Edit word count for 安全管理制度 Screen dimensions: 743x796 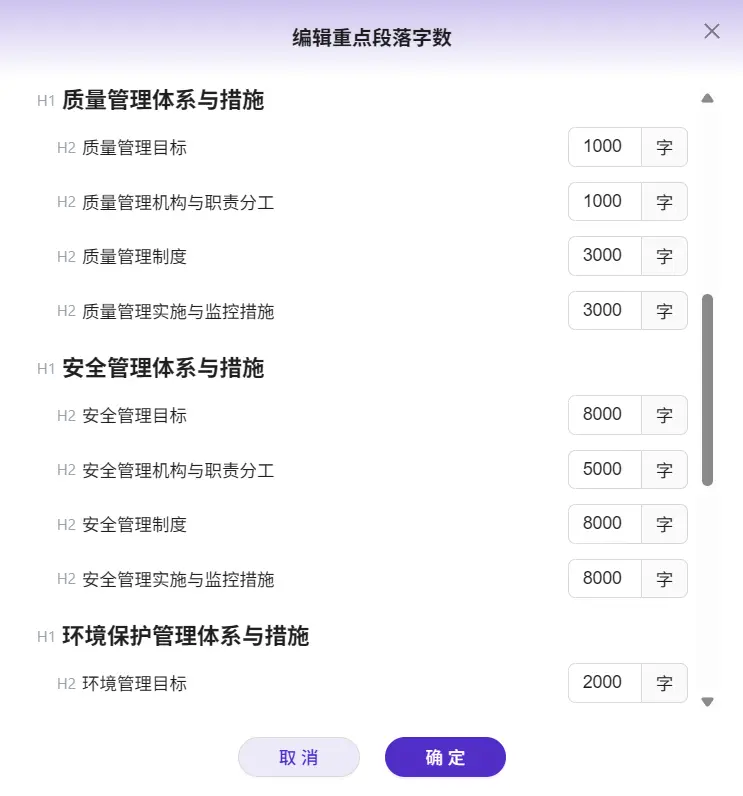(x=605, y=524)
